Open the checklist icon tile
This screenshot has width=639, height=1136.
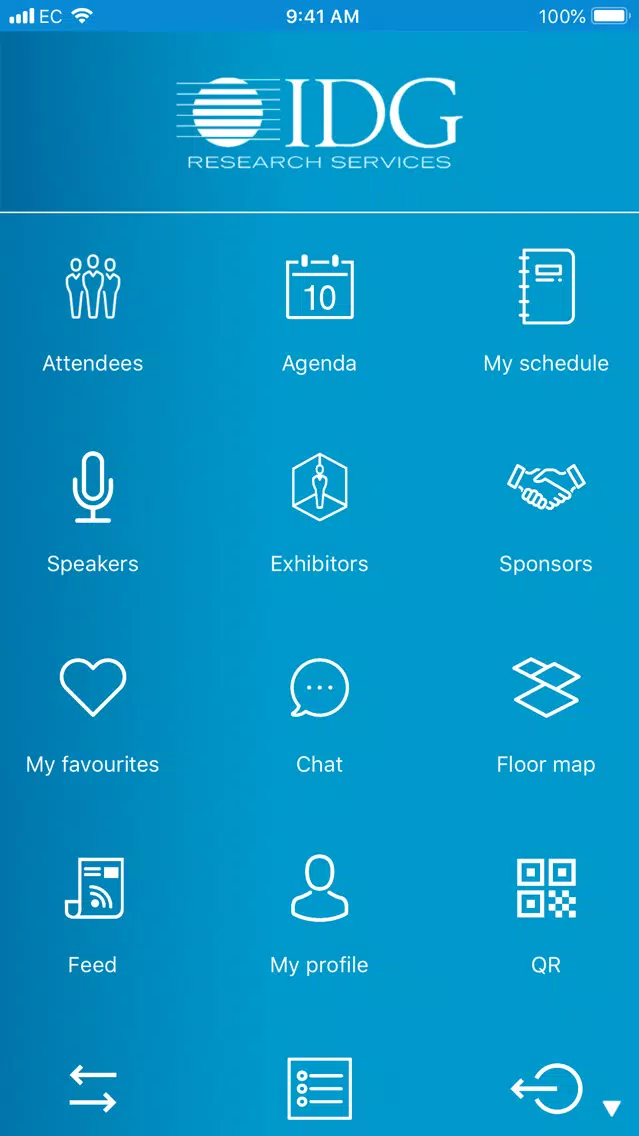click(x=320, y=1088)
